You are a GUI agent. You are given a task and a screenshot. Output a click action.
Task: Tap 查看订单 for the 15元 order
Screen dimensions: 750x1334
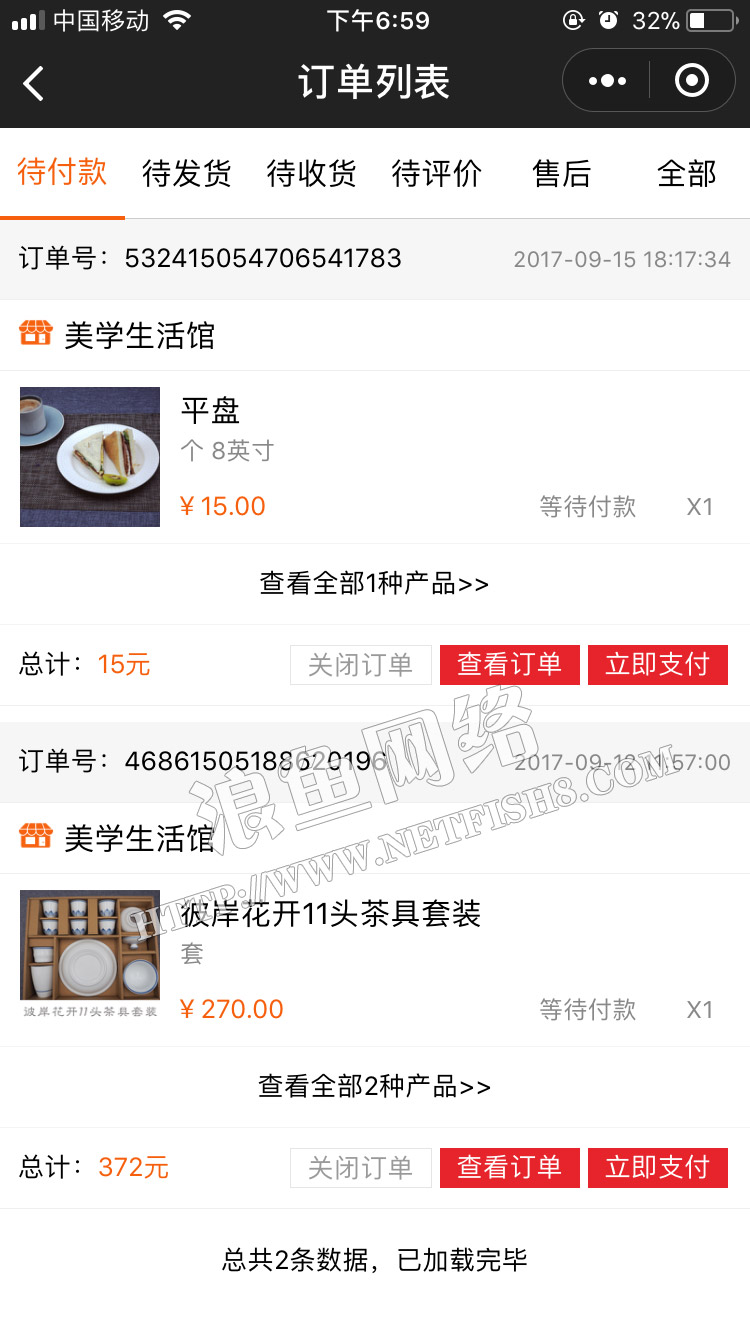509,665
